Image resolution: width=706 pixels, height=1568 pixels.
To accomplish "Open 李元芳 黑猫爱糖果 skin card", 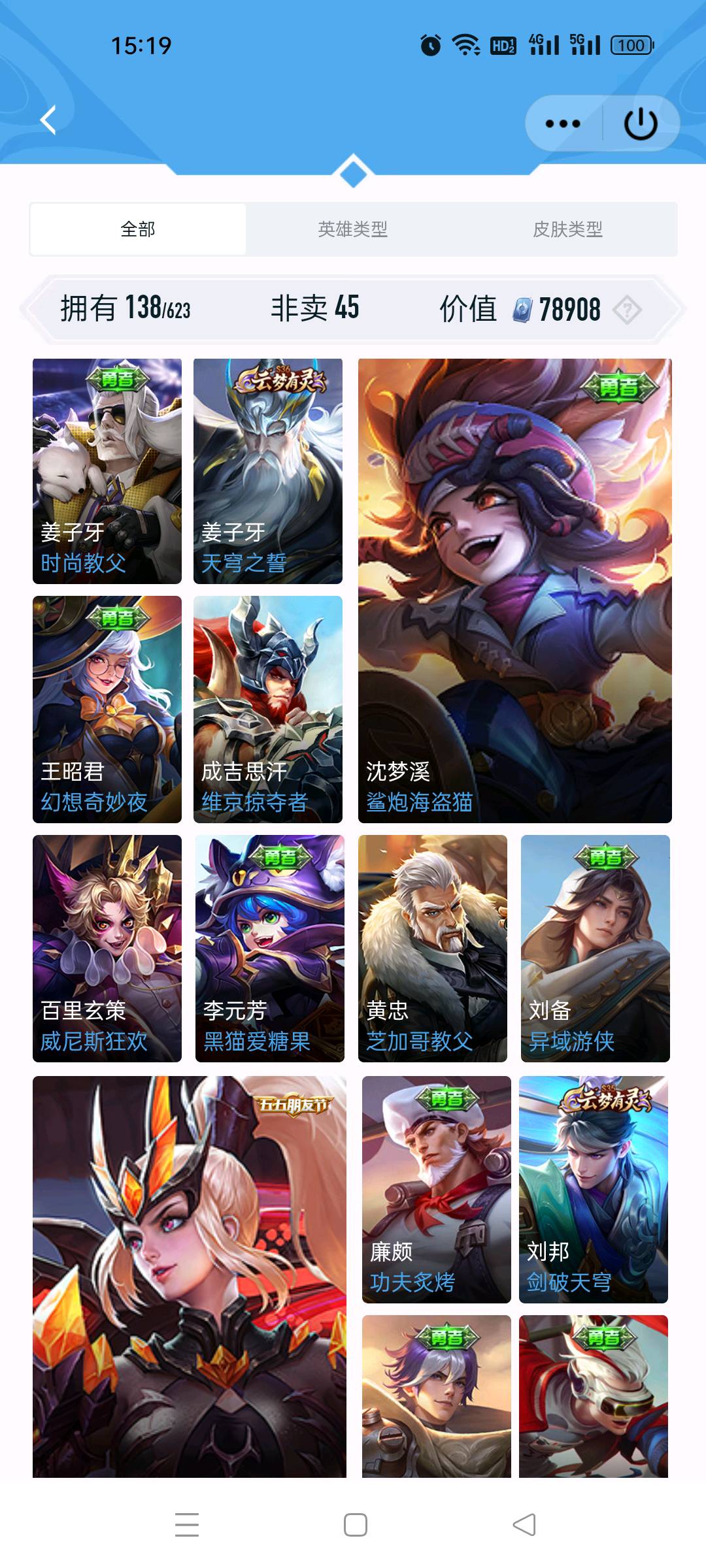I will pos(269,948).
